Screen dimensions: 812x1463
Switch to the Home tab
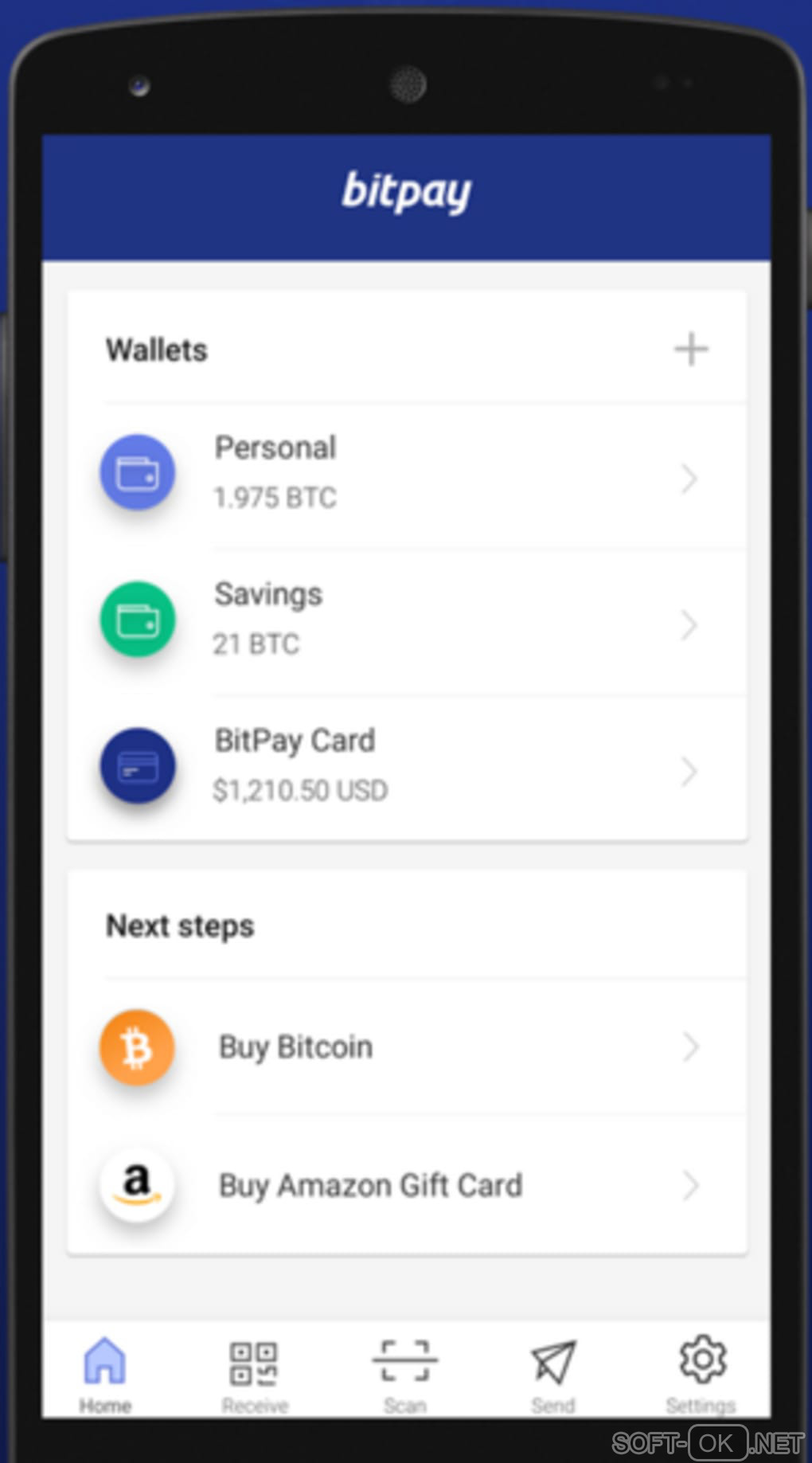pyautogui.click(x=105, y=1373)
